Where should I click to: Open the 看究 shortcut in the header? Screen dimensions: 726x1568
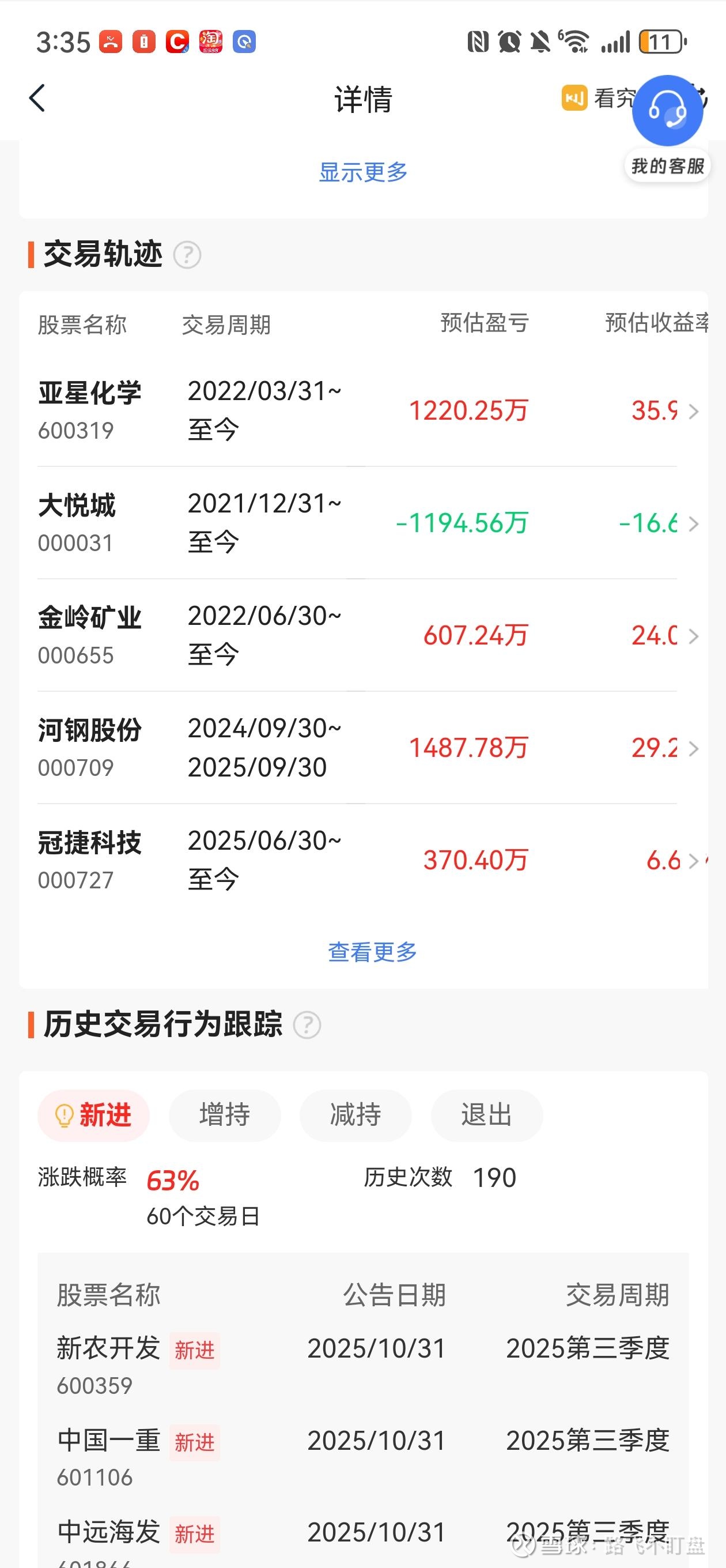tap(598, 98)
